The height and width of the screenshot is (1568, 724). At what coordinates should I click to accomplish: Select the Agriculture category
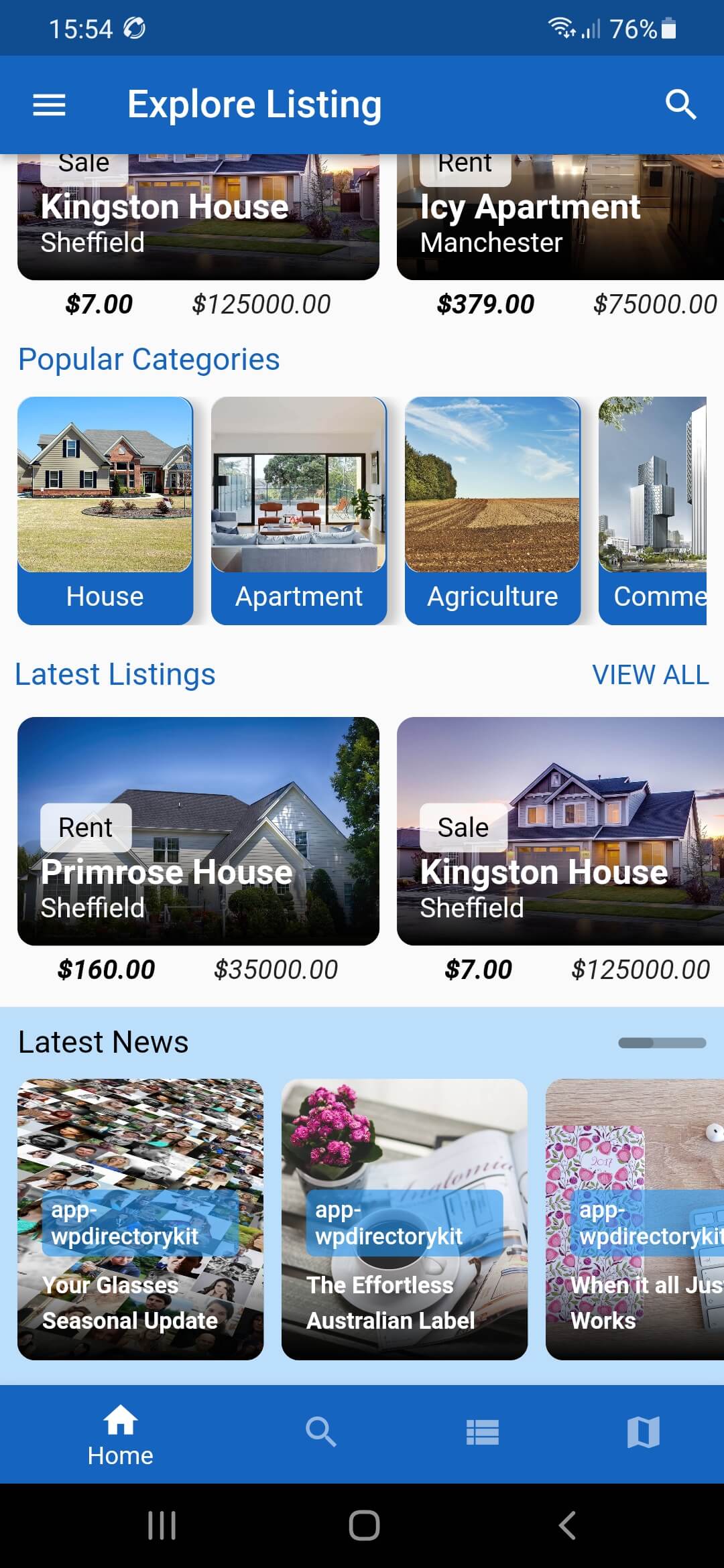point(493,511)
